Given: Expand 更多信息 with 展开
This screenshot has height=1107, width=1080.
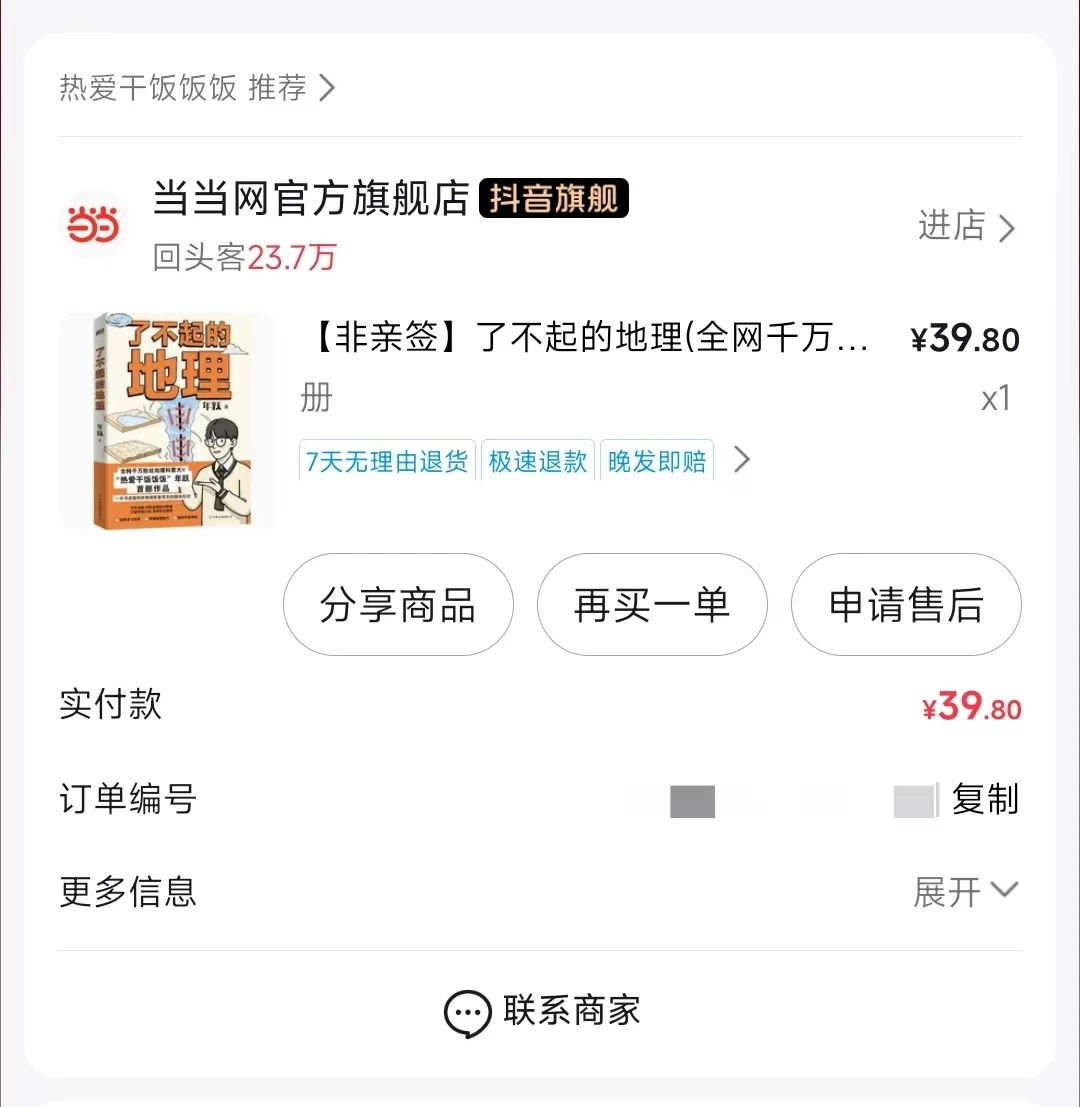Looking at the screenshot, I should [964, 891].
